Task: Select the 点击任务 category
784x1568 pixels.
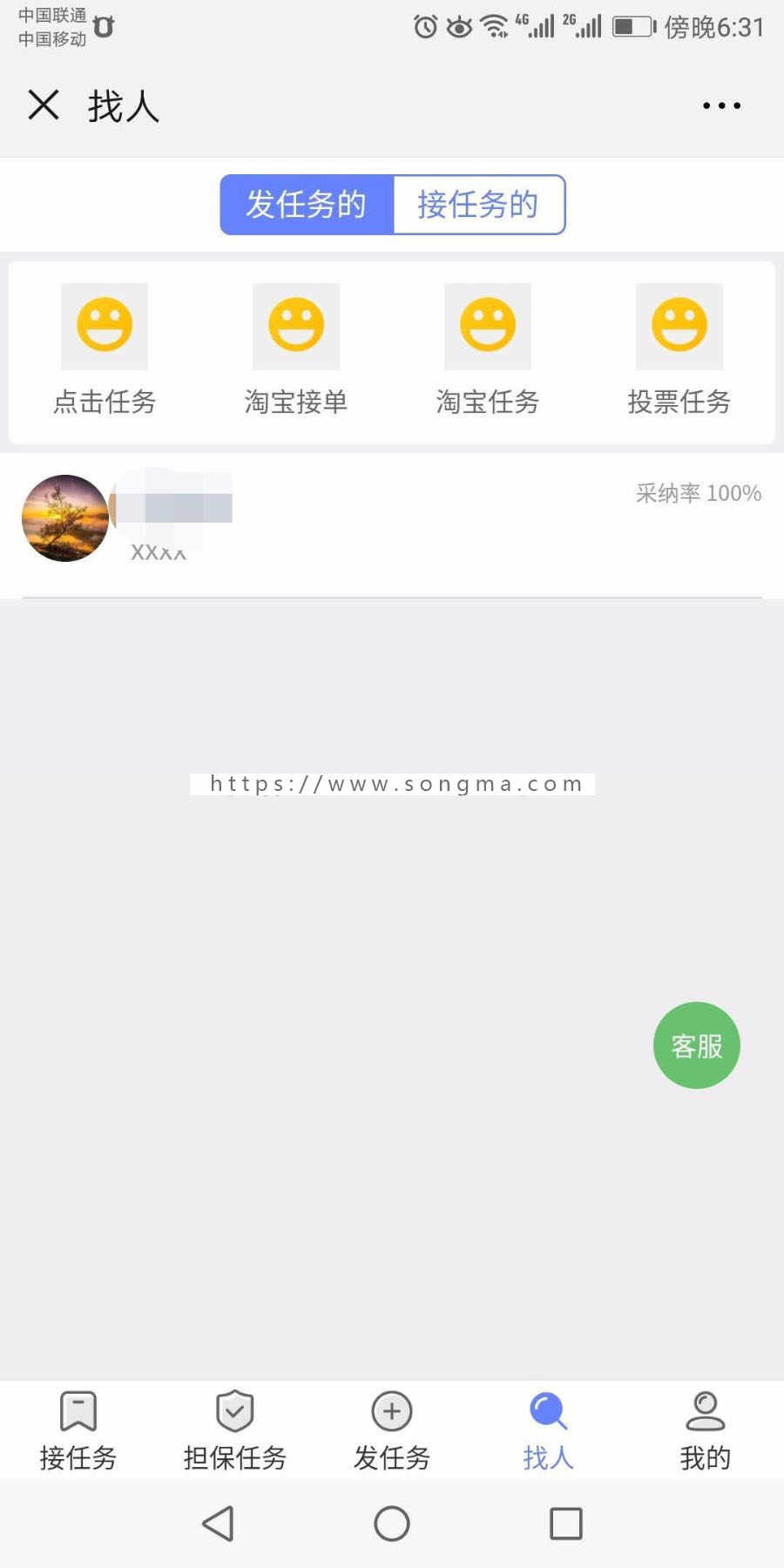Action: pos(105,350)
